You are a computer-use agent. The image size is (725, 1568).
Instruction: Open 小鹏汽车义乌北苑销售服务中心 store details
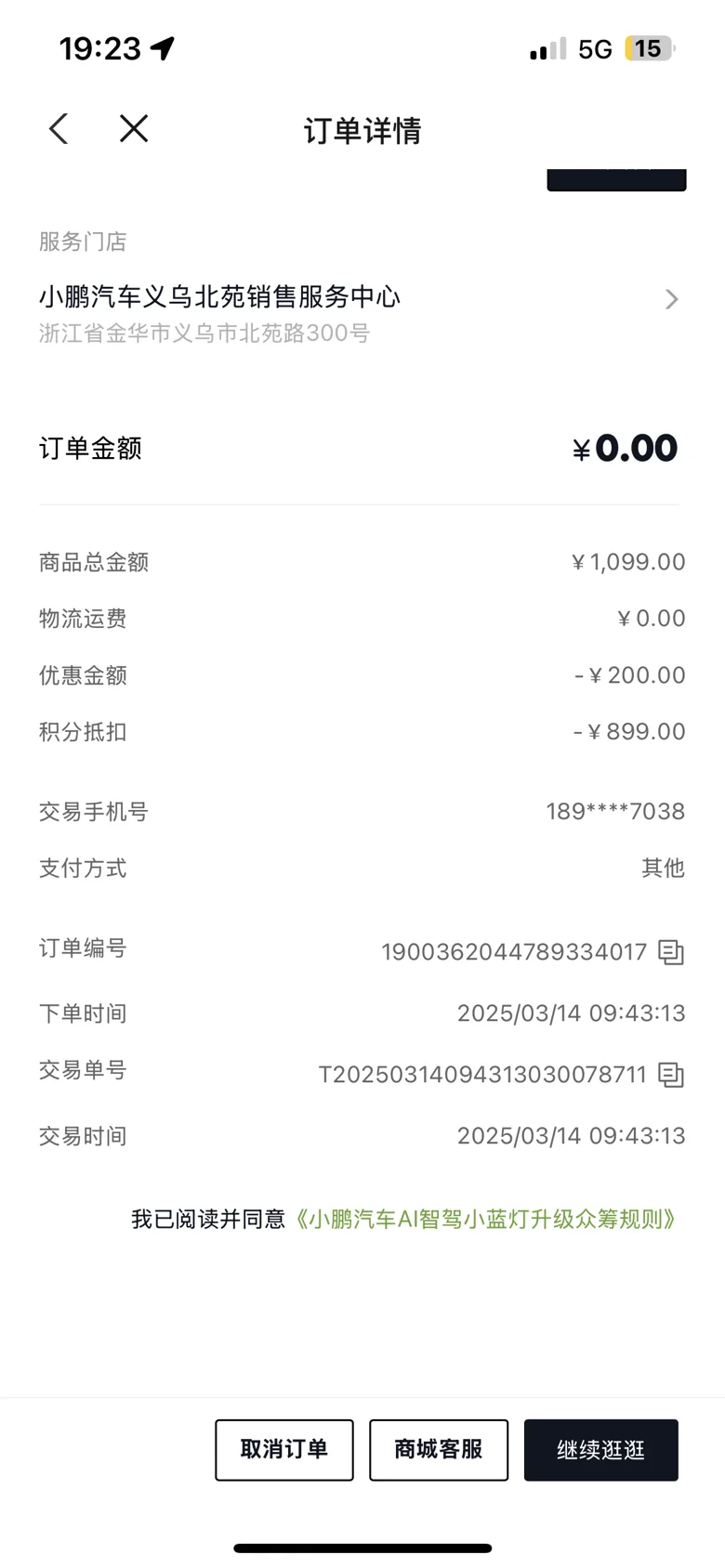coord(359,314)
